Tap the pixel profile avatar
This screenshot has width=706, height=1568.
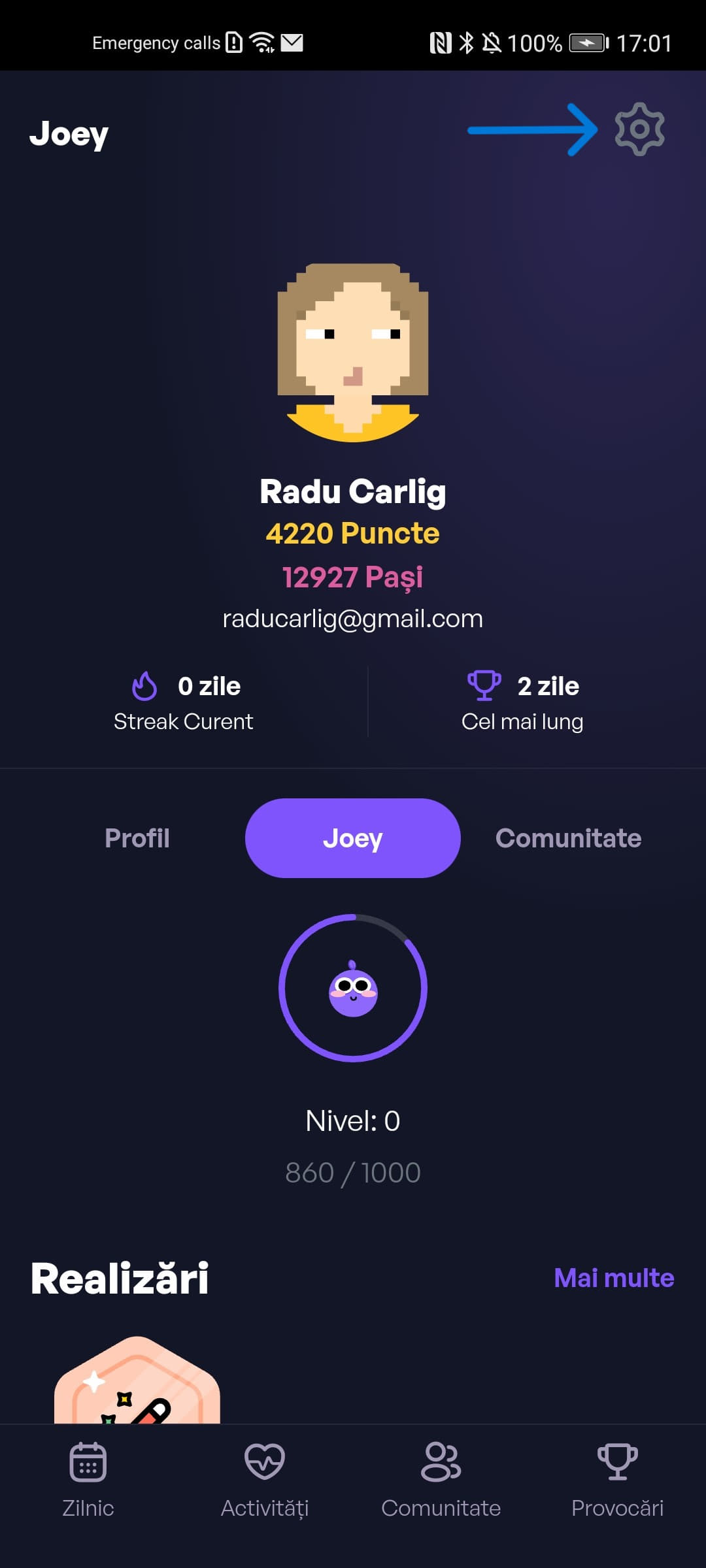click(353, 353)
